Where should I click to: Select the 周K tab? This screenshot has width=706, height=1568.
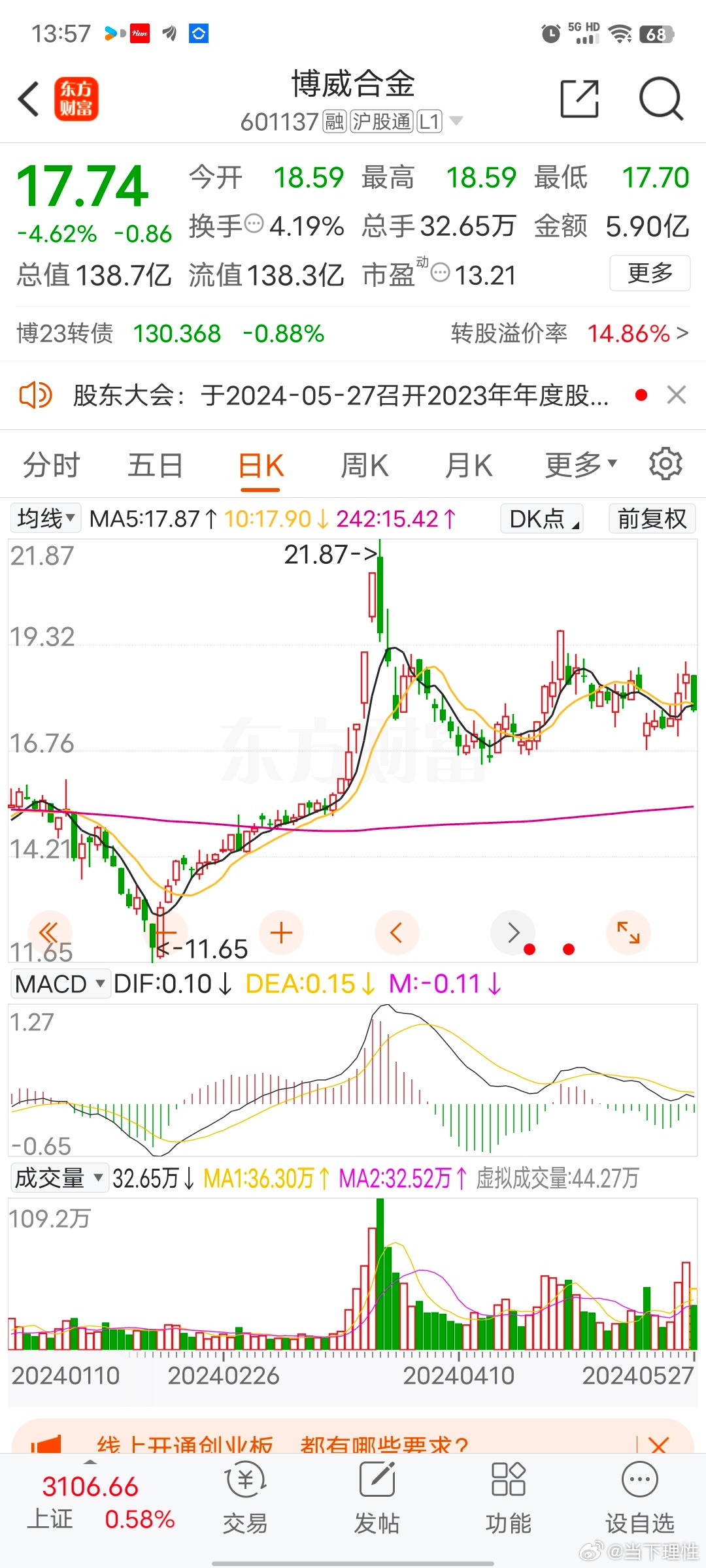(x=364, y=466)
